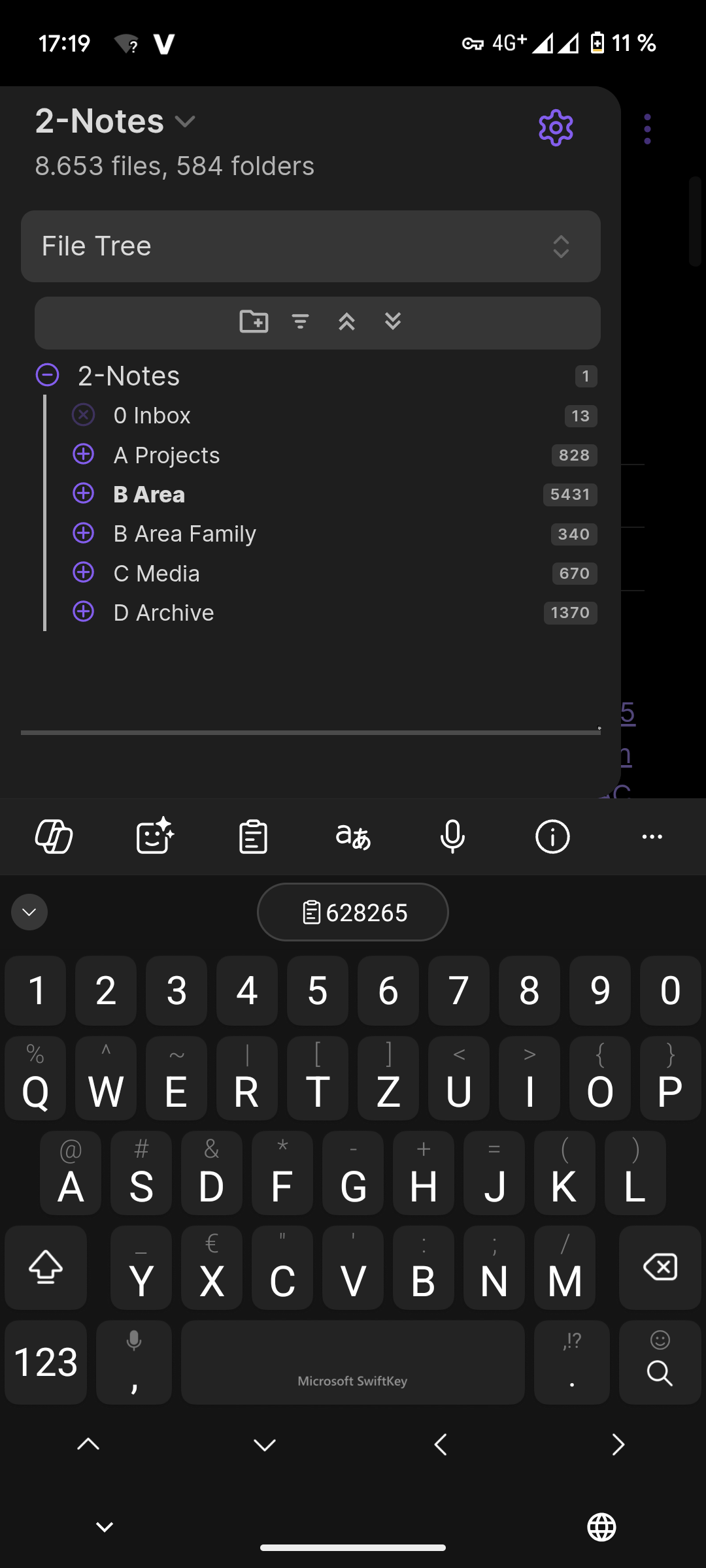
Task: Open the vault settings gear
Action: pos(556,128)
